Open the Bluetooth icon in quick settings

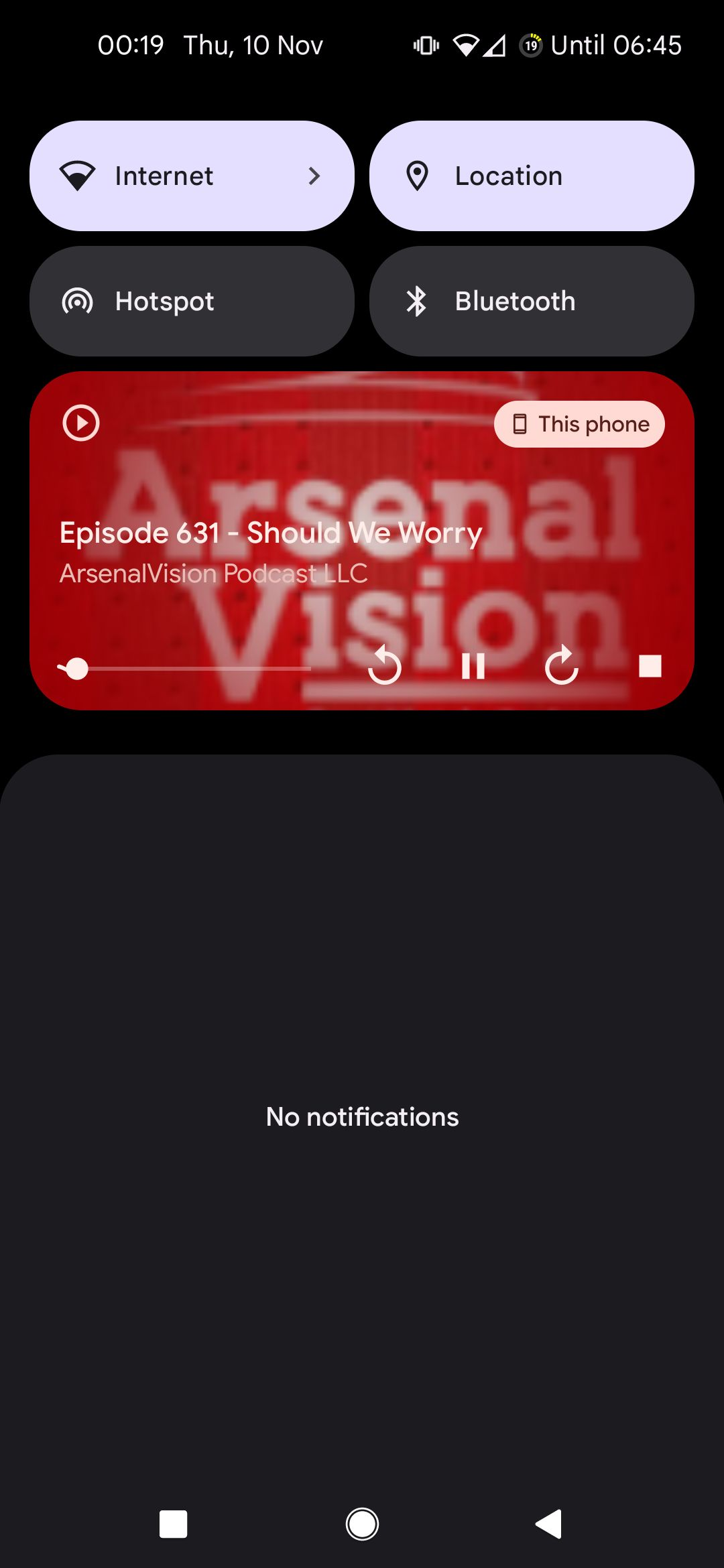(x=417, y=301)
